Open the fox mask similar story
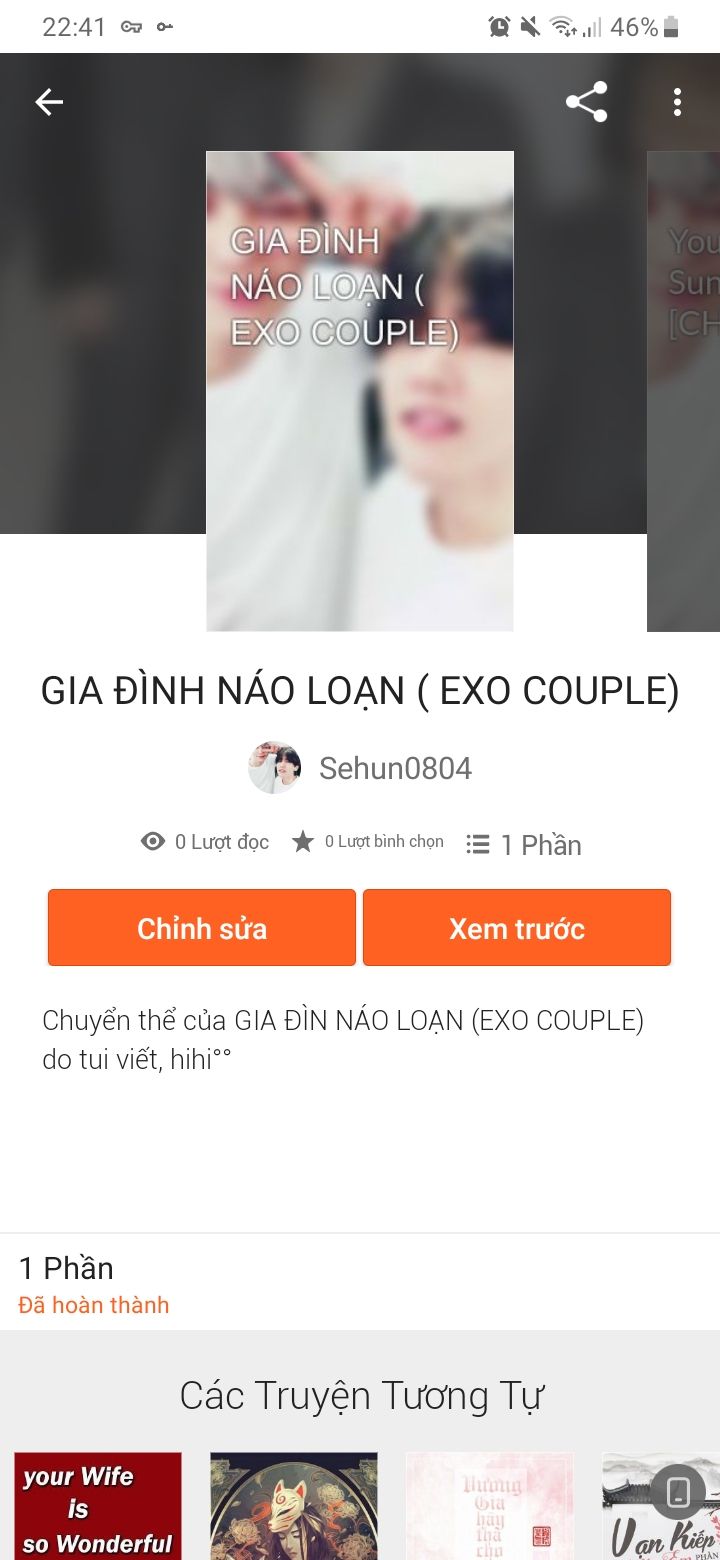This screenshot has height=1560, width=720. 294,1506
